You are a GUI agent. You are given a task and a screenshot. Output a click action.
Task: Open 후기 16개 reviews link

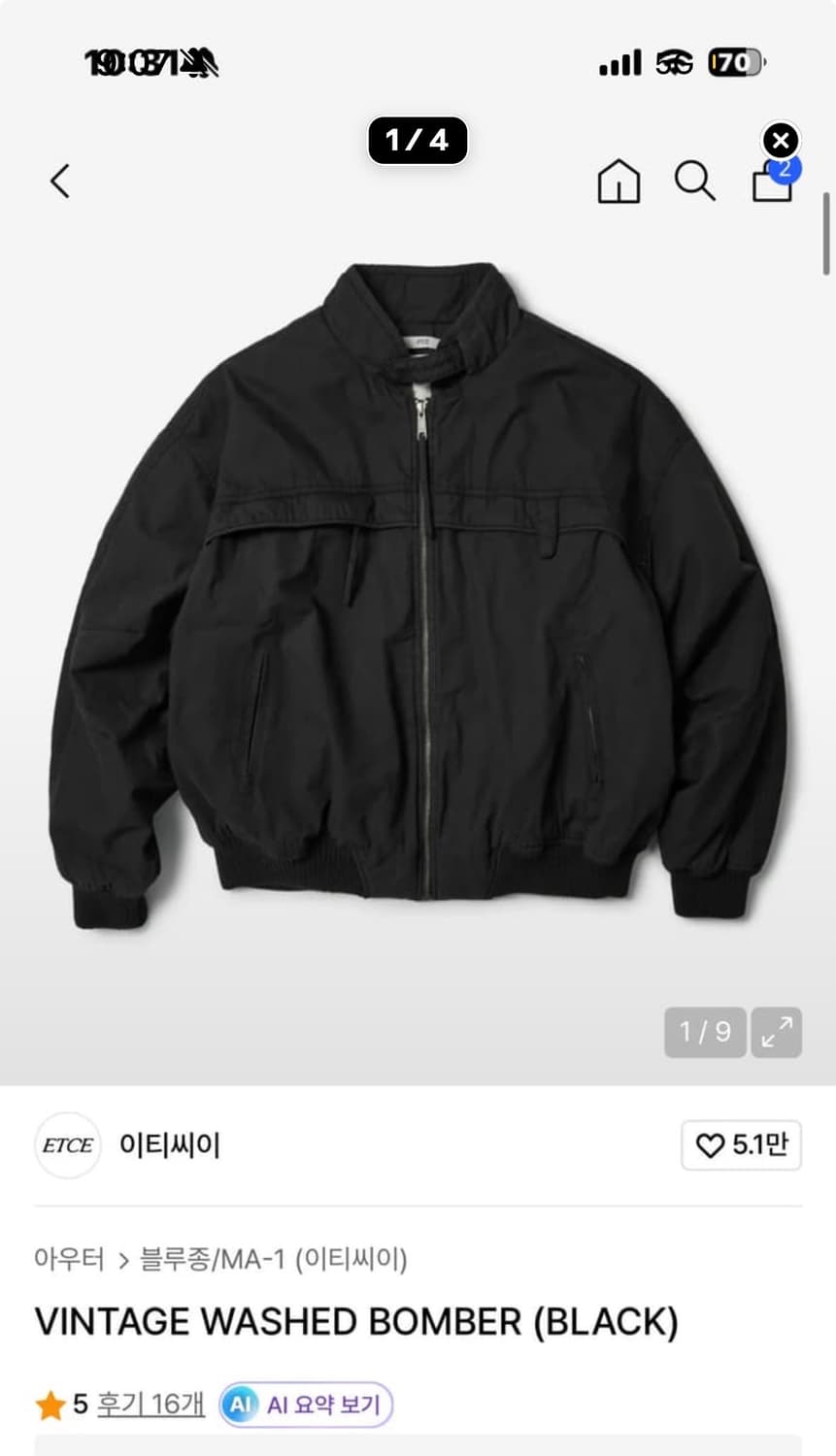147,1404
